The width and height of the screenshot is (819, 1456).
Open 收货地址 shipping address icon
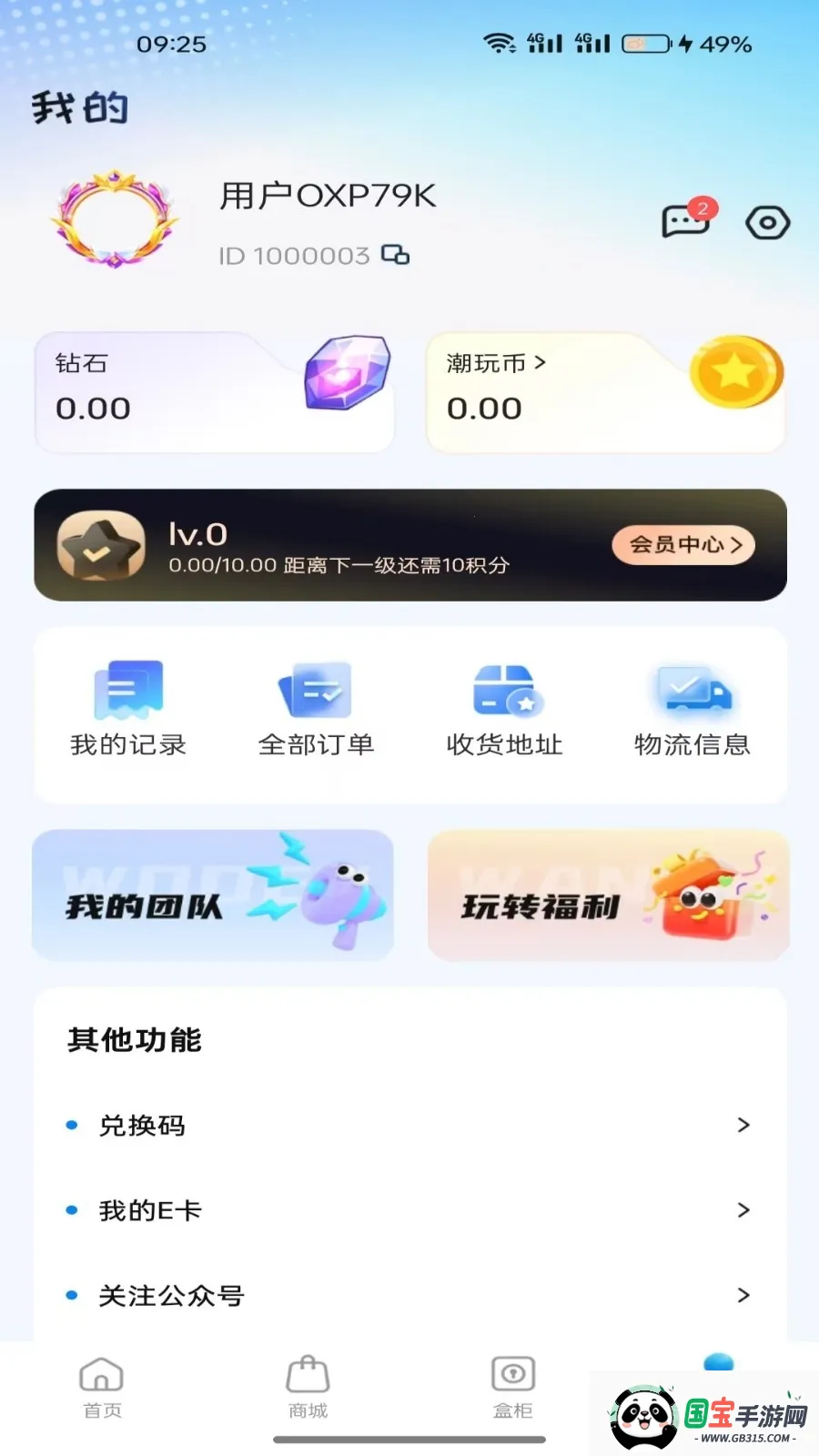click(503, 692)
